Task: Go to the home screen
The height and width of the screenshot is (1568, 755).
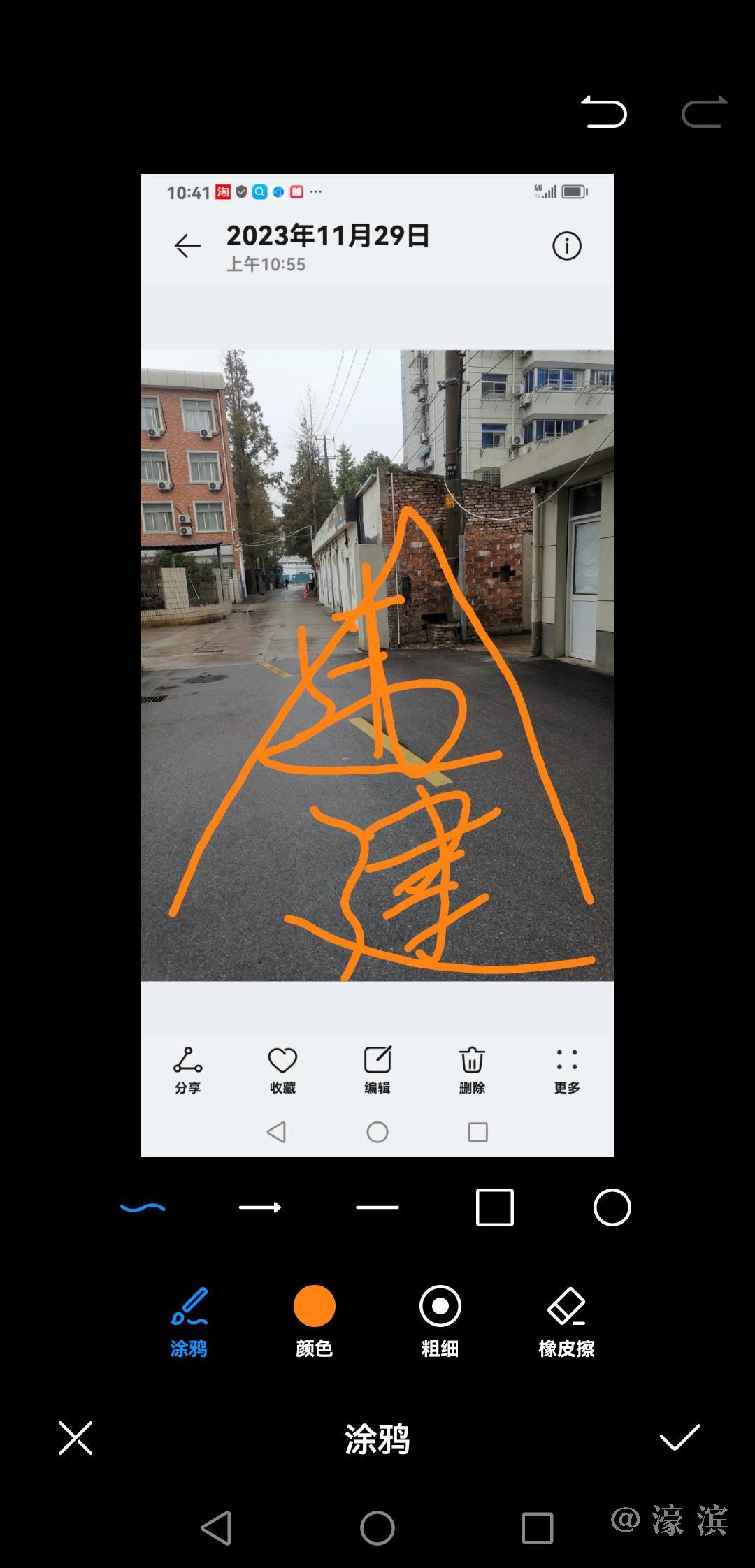Action: coord(377,1527)
